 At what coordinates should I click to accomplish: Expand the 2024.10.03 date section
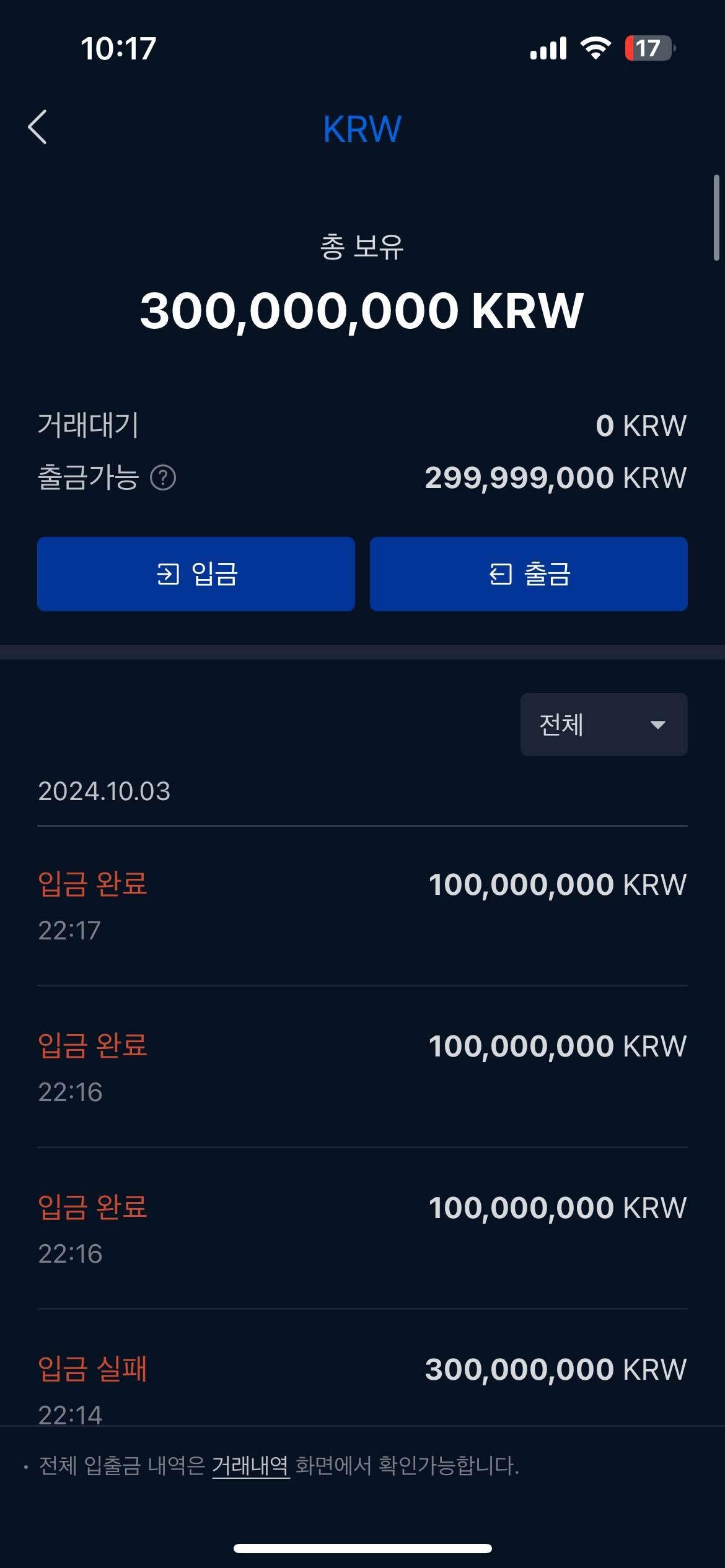(105, 791)
